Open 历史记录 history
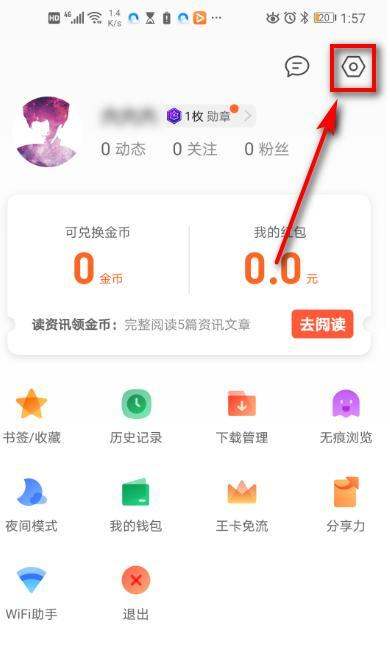390x660 pixels. pos(136,416)
